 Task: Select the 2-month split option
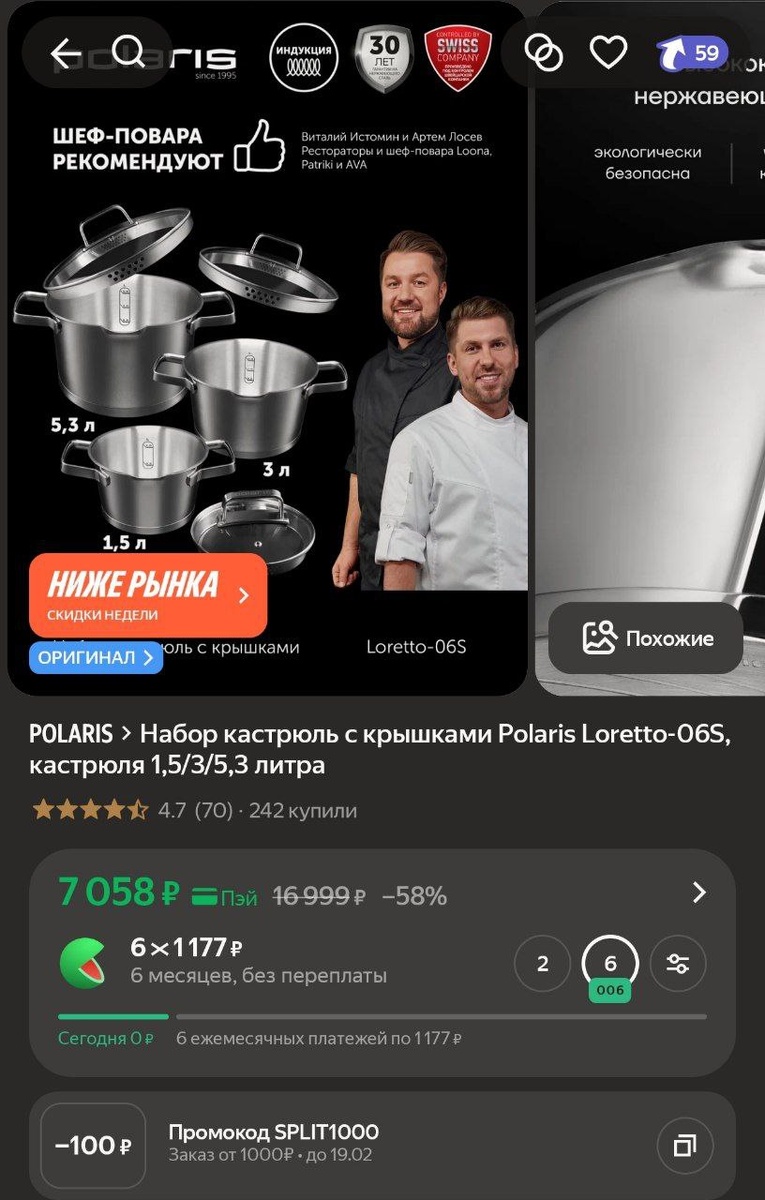pos(542,964)
